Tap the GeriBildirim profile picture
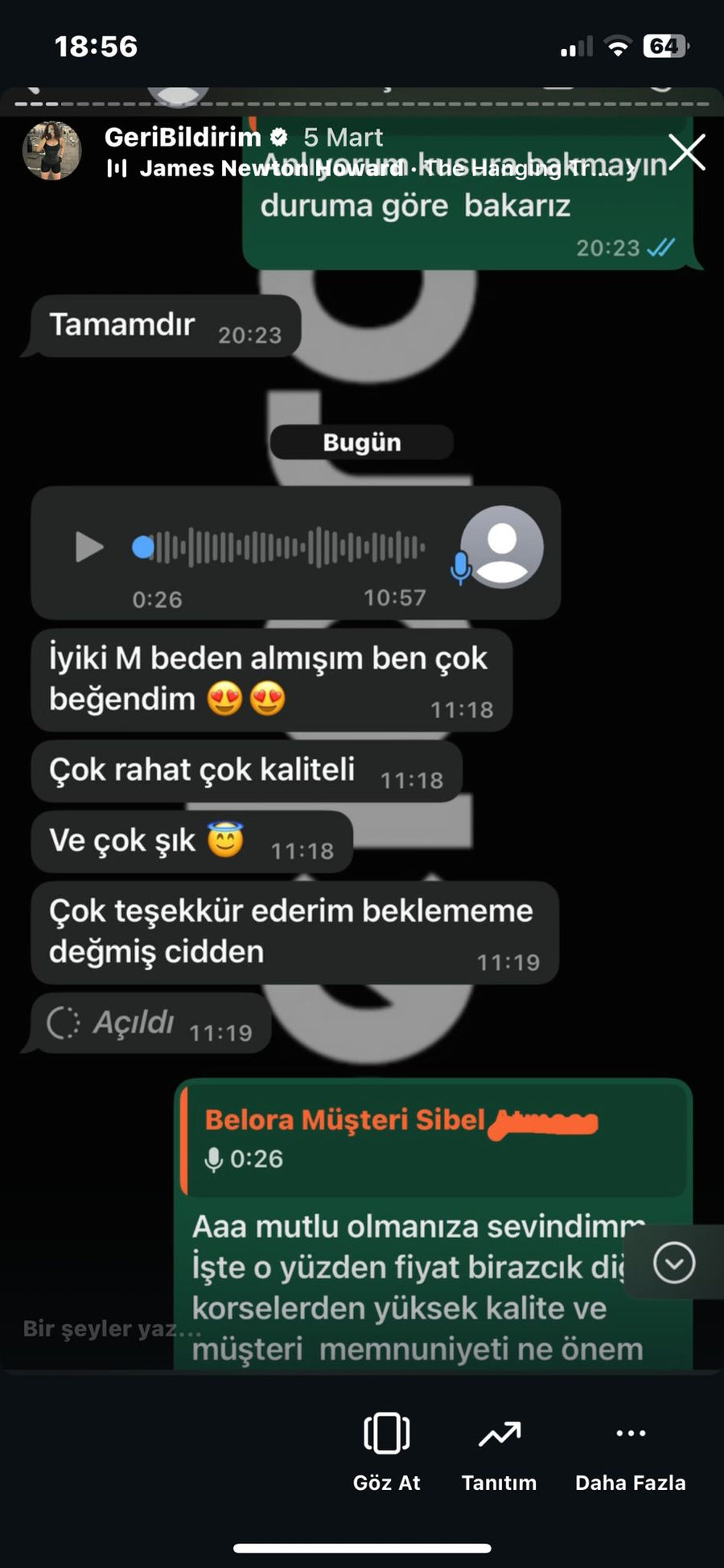724x1568 pixels. coord(51,149)
